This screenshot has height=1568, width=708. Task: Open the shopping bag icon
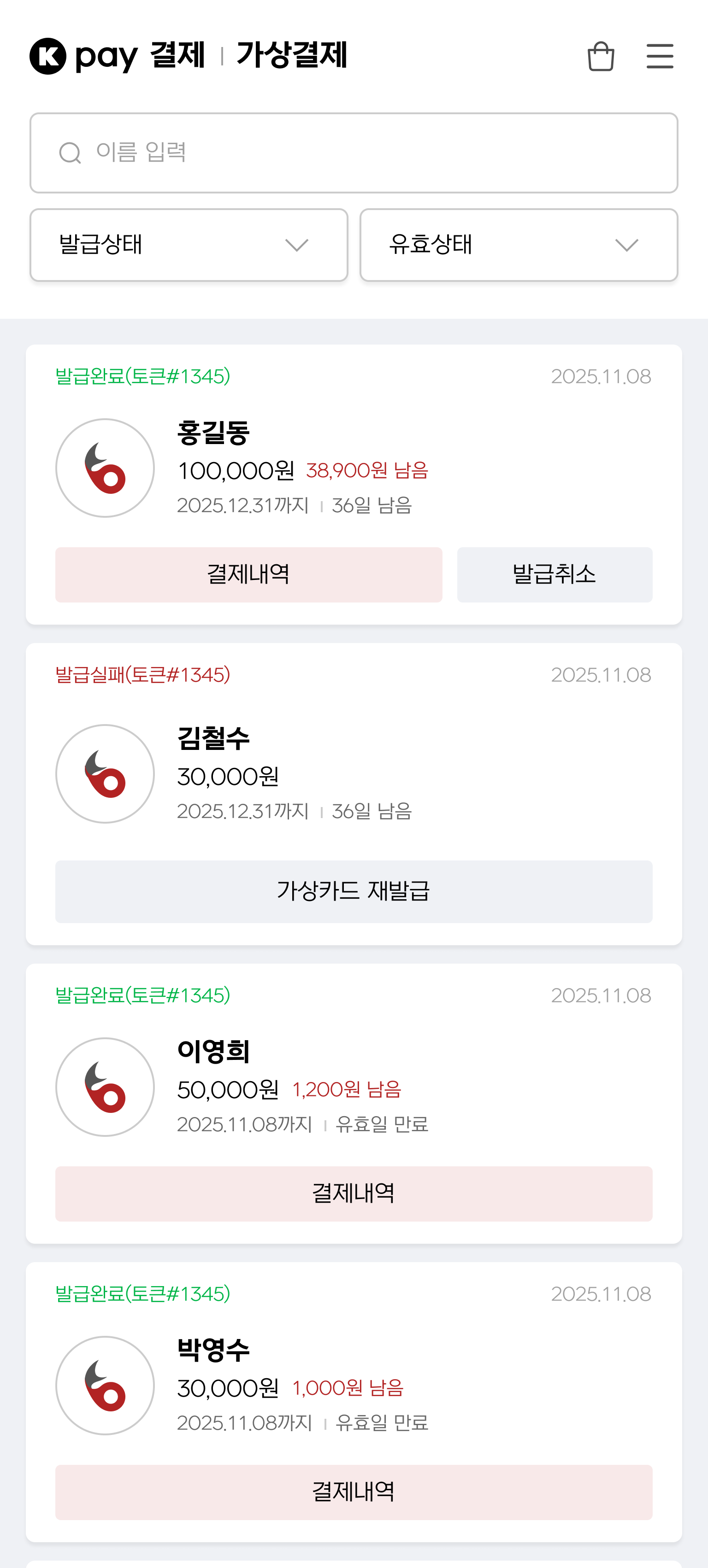(x=602, y=56)
